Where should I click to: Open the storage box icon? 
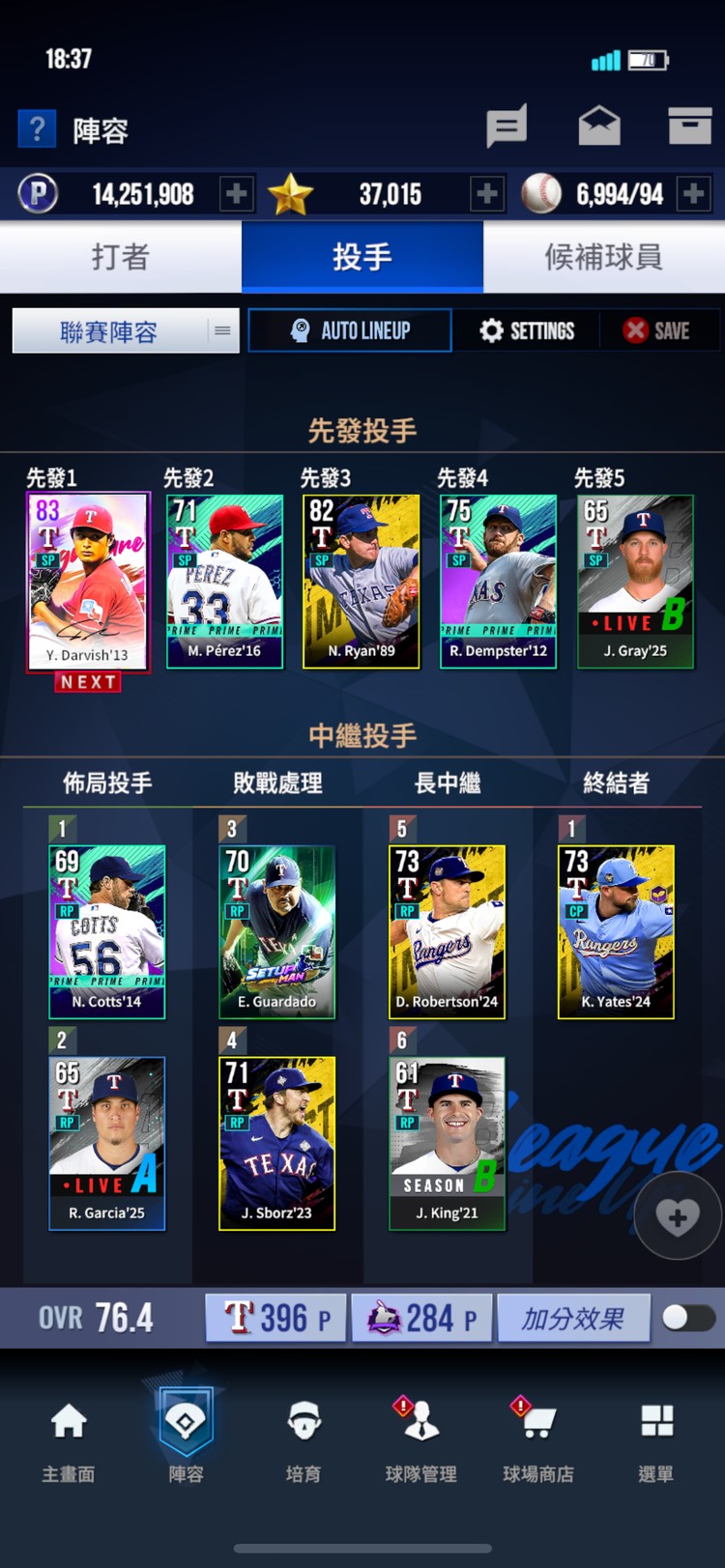tap(689, 126)
